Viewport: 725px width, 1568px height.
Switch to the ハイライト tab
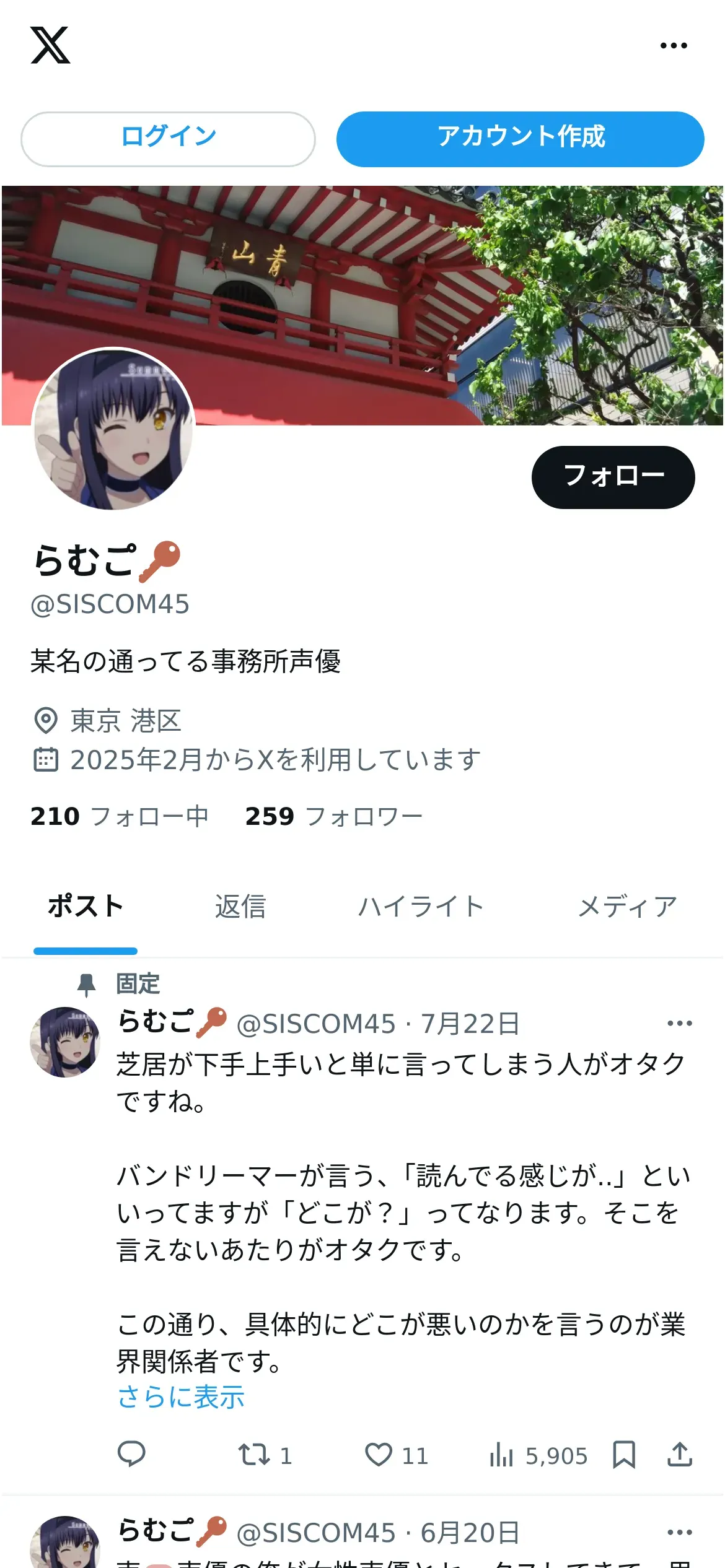421,907
